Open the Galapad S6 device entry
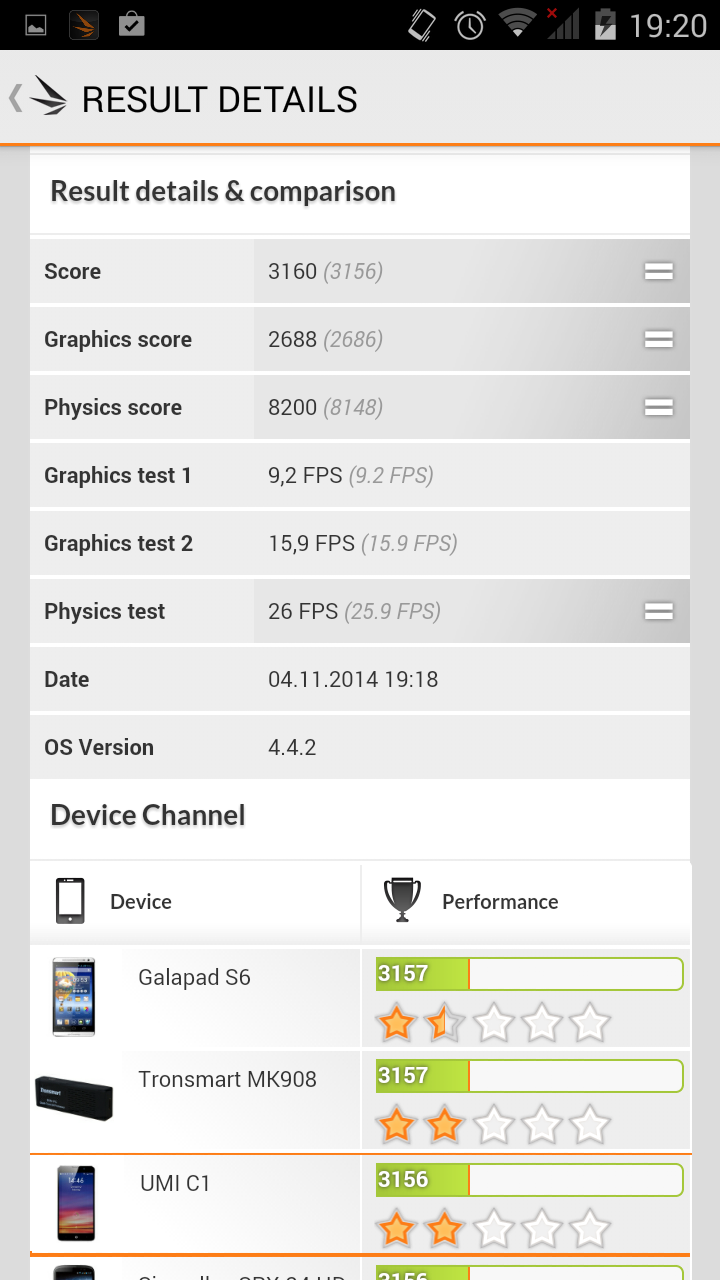The height and width of the screenshot is (1280, 720). coord(360,997)
